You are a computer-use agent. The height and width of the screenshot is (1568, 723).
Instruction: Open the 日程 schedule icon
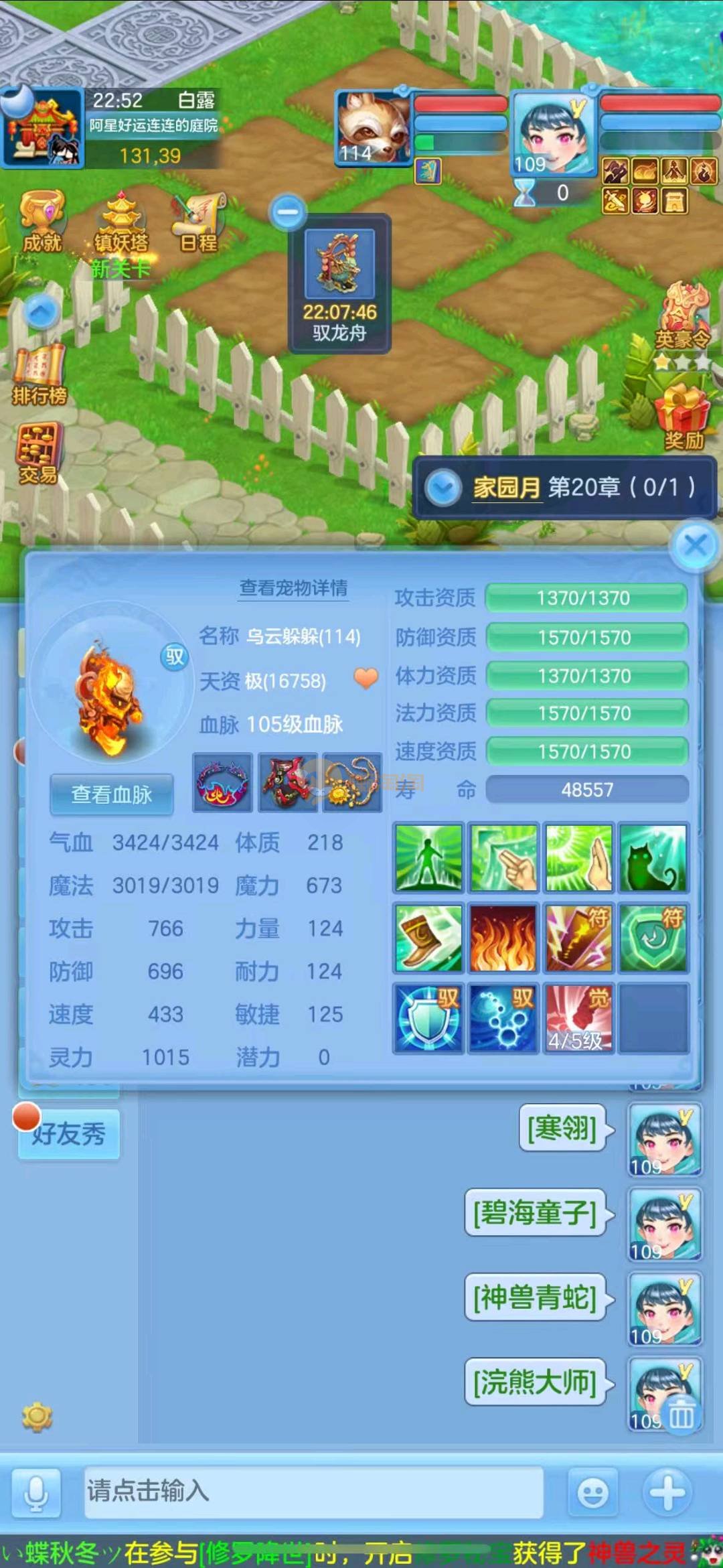[199, 223]
